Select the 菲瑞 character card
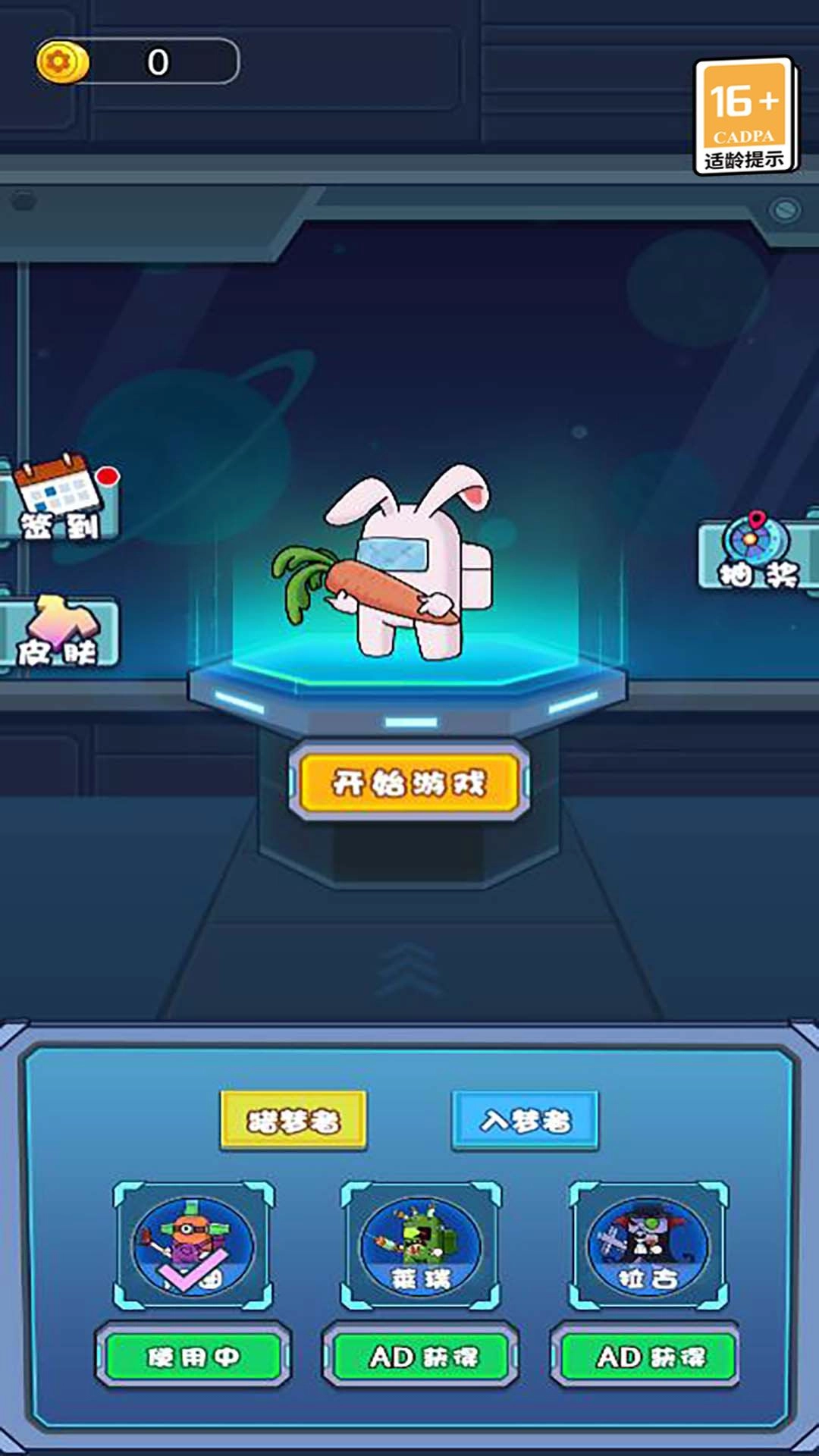The image size is (819, 1456). tap(421, 1246)
